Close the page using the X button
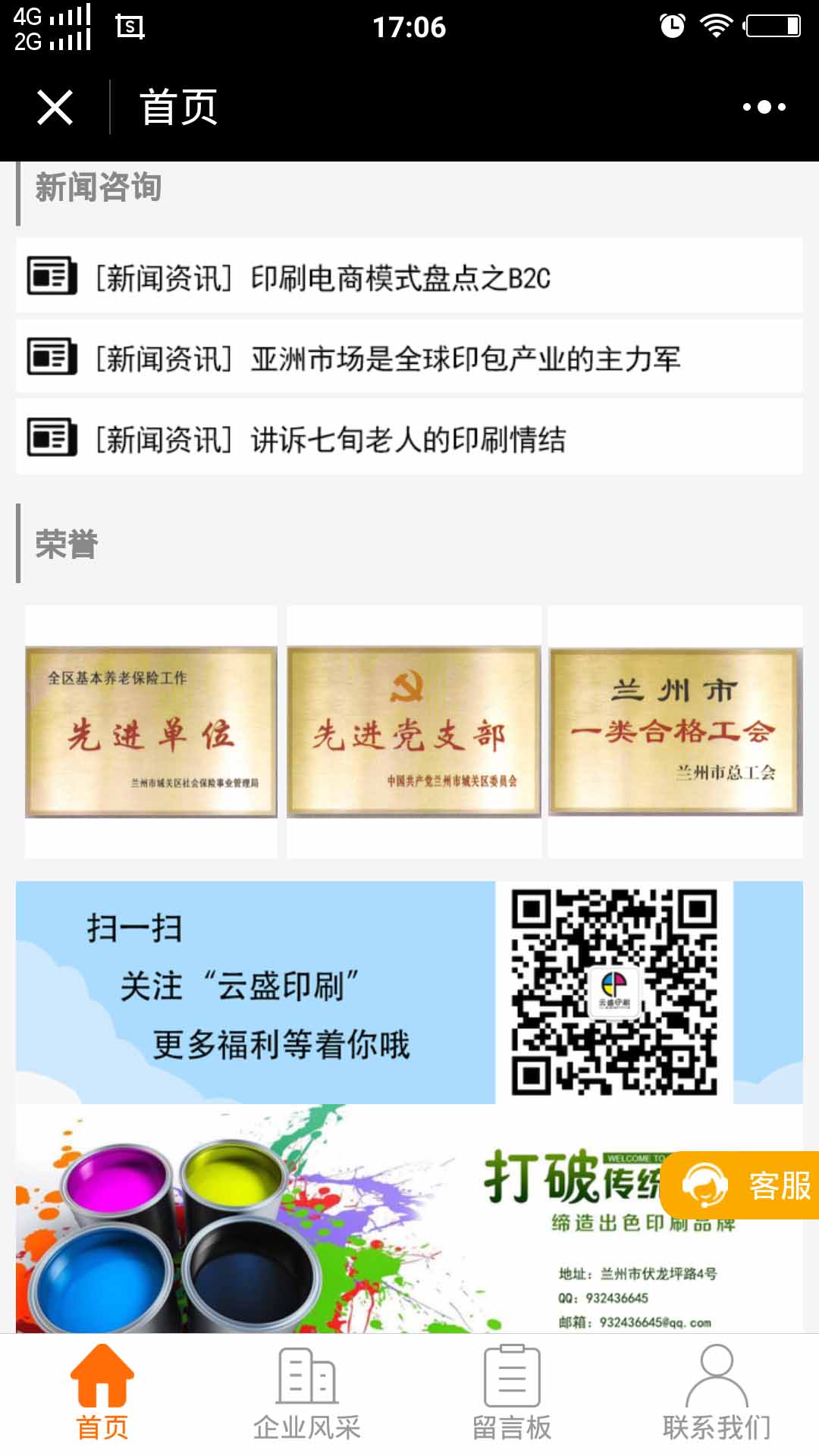819x1456 pixels. click(54, 106)
